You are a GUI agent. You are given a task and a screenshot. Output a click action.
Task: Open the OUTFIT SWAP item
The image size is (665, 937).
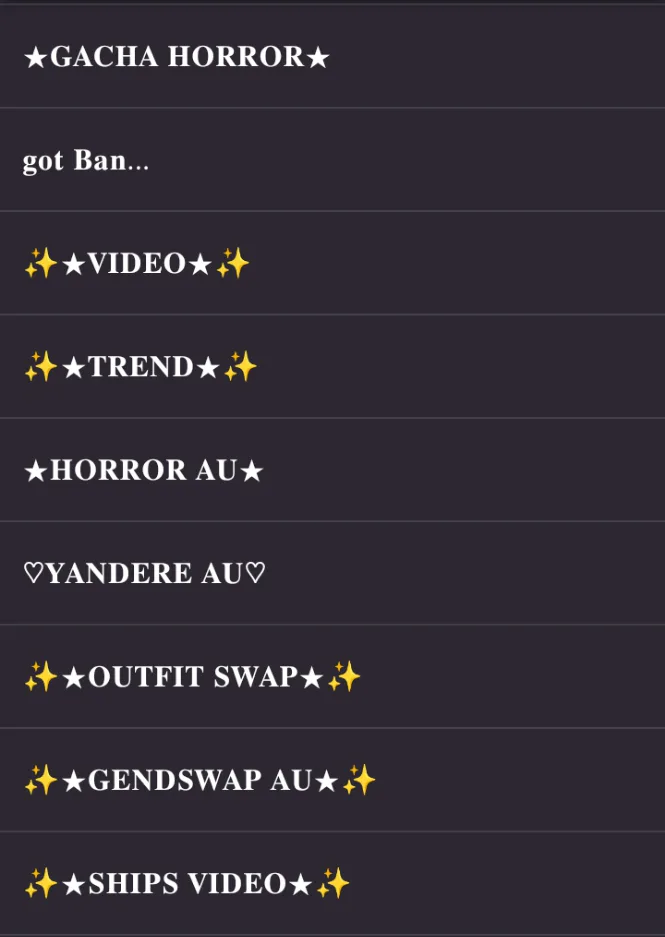click(192, 677)
